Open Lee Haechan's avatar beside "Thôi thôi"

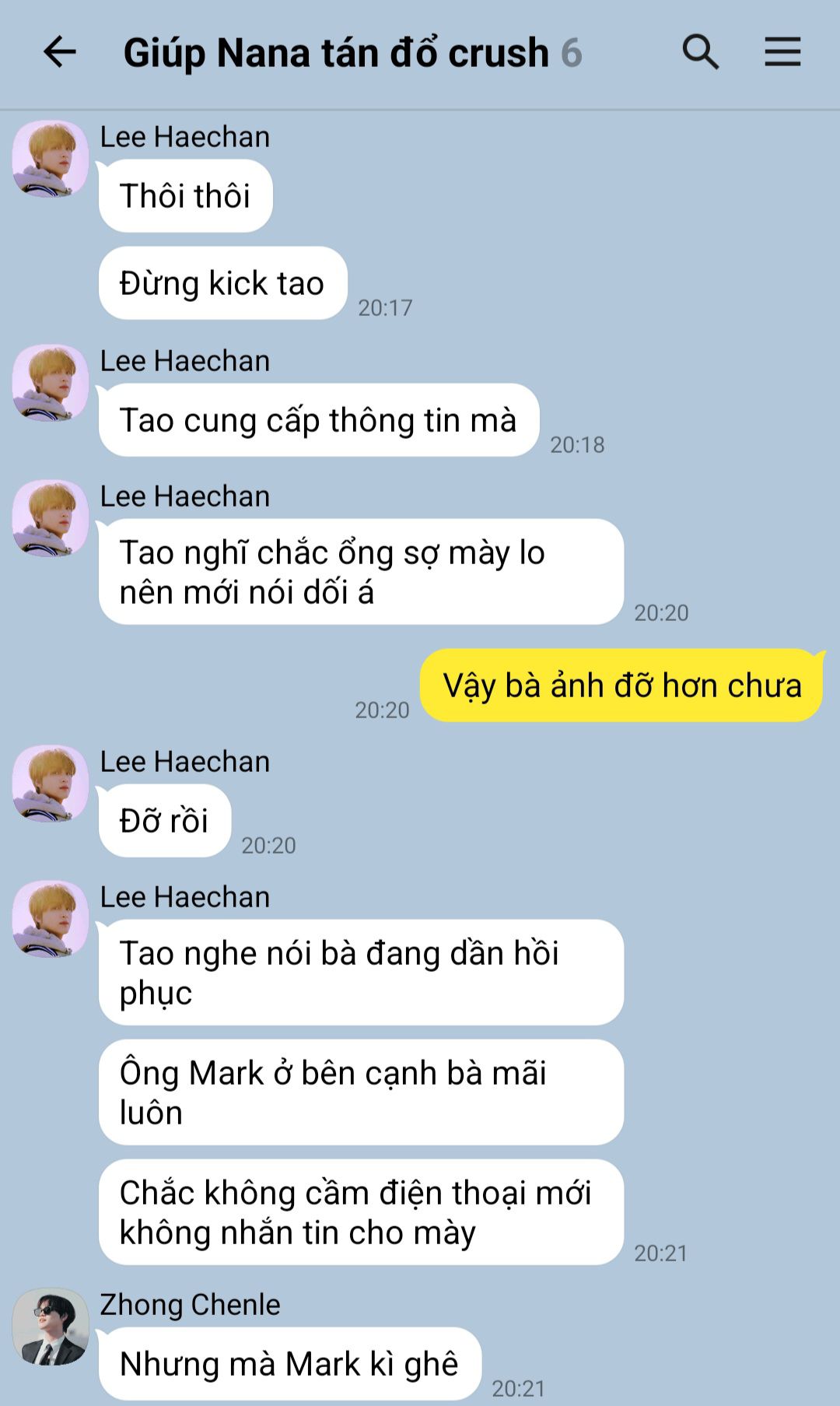51,158
